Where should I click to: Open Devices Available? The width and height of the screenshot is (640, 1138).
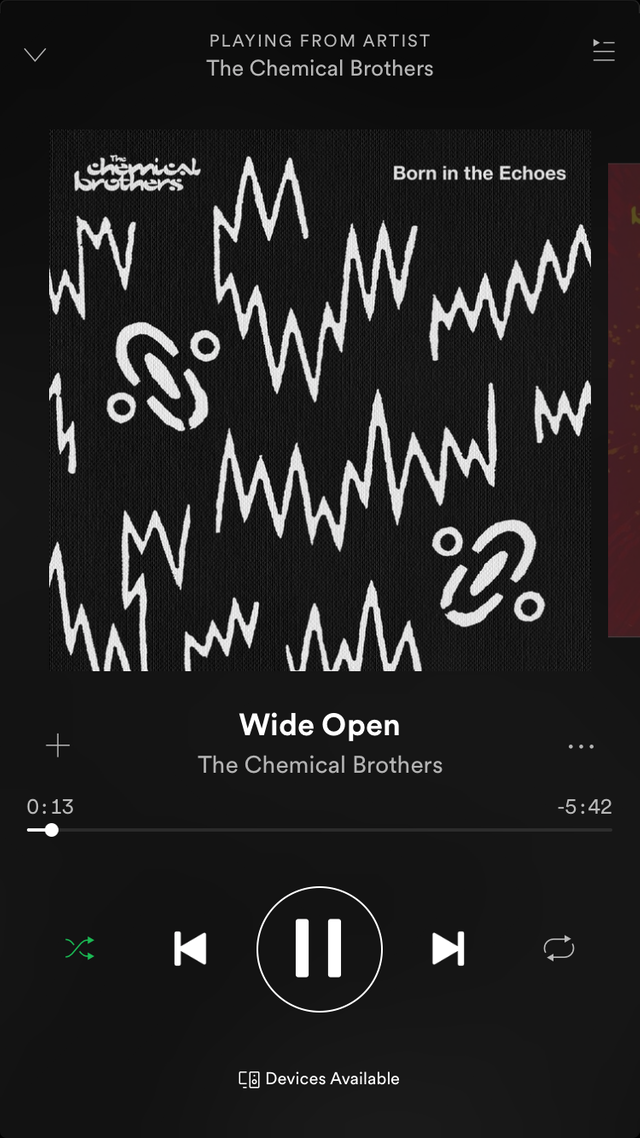tap(320, 1078)
